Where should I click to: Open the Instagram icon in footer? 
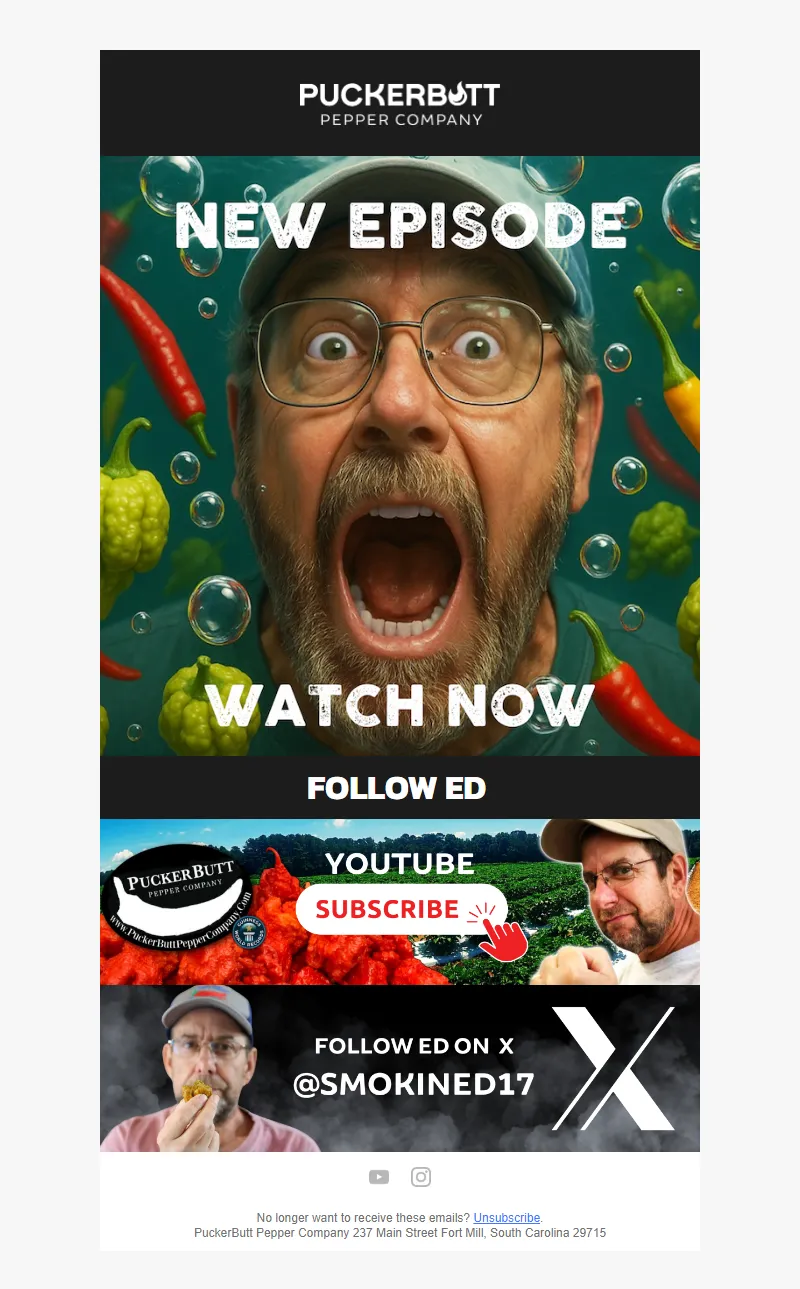pyautogui.click(x=421, y=1177)
